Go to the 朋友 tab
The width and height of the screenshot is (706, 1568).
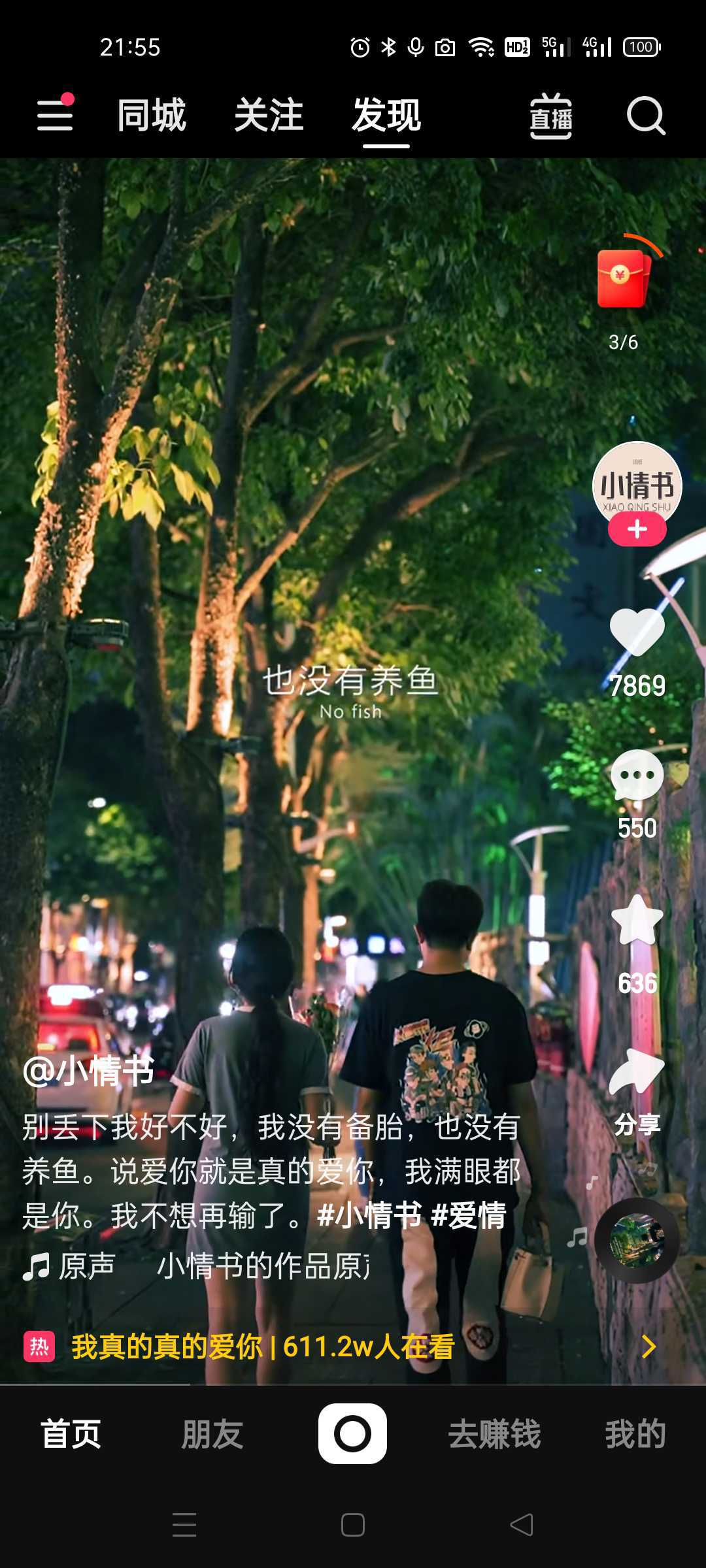pos(212,1434)
